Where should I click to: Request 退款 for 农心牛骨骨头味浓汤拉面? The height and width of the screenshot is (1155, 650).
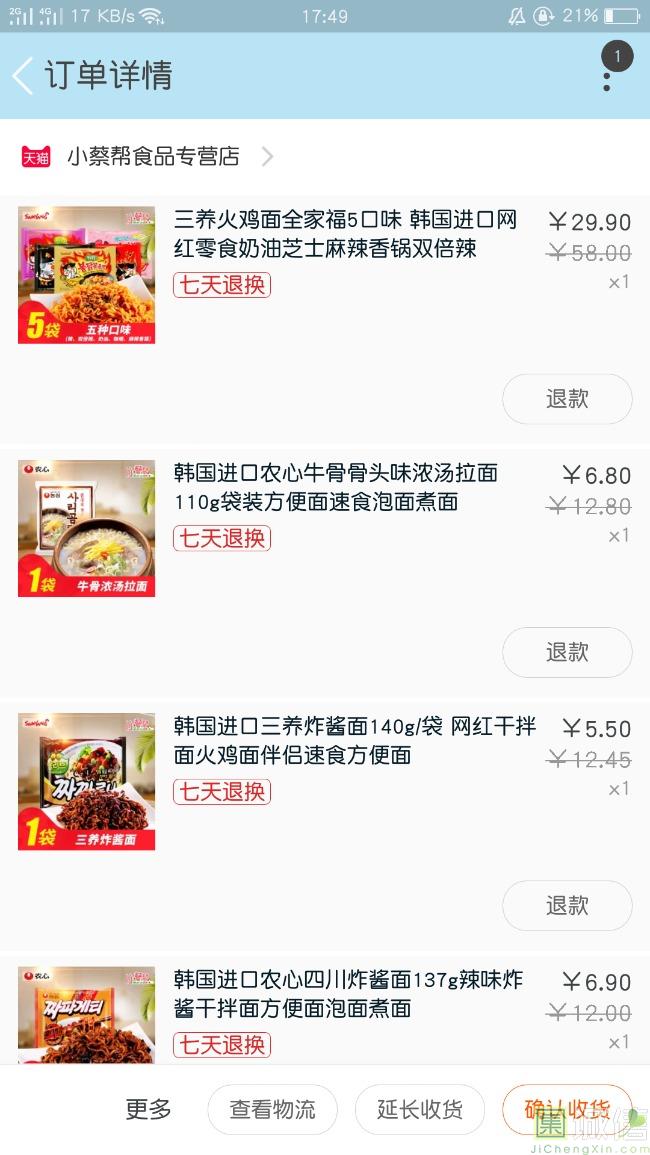(x=566, y=652)
